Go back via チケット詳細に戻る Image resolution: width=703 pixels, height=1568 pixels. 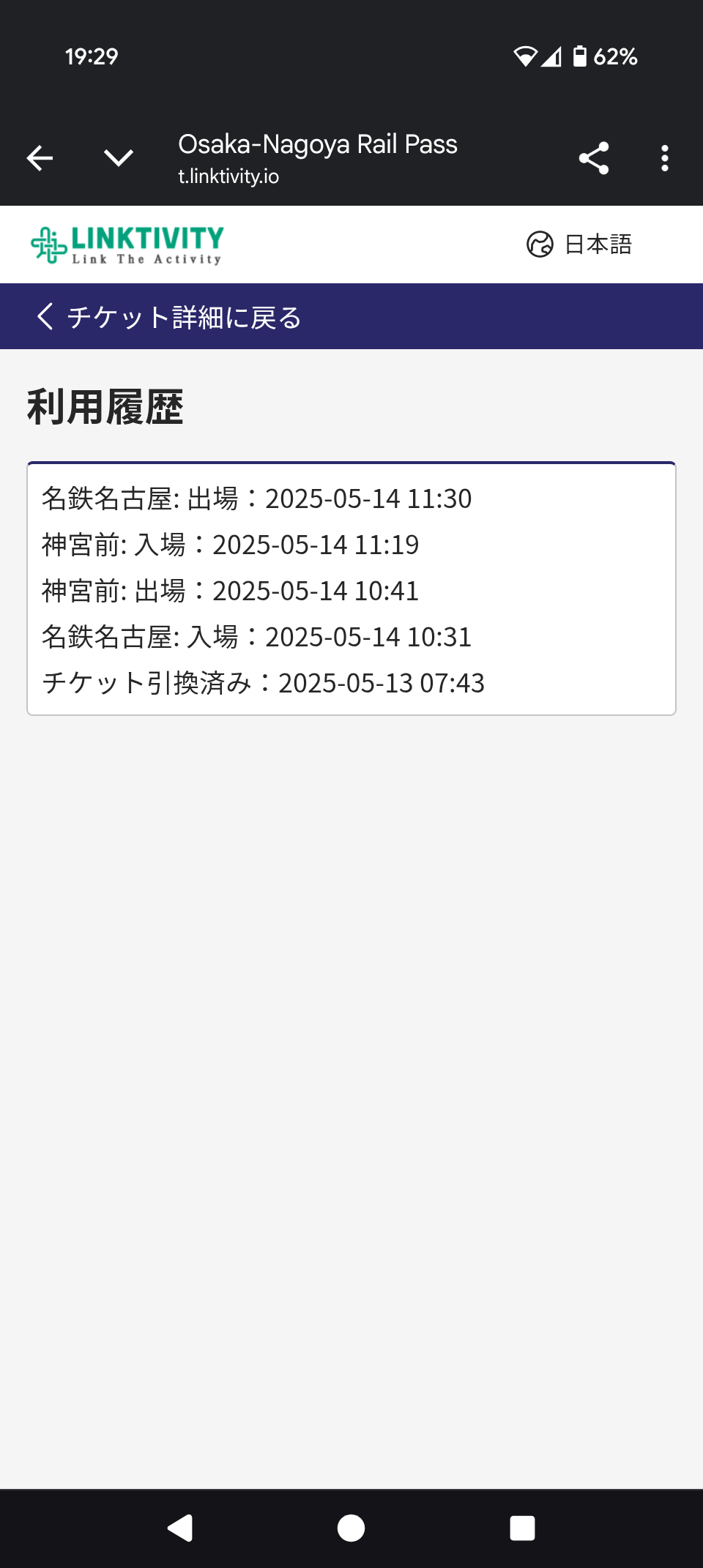click(169, 317)
